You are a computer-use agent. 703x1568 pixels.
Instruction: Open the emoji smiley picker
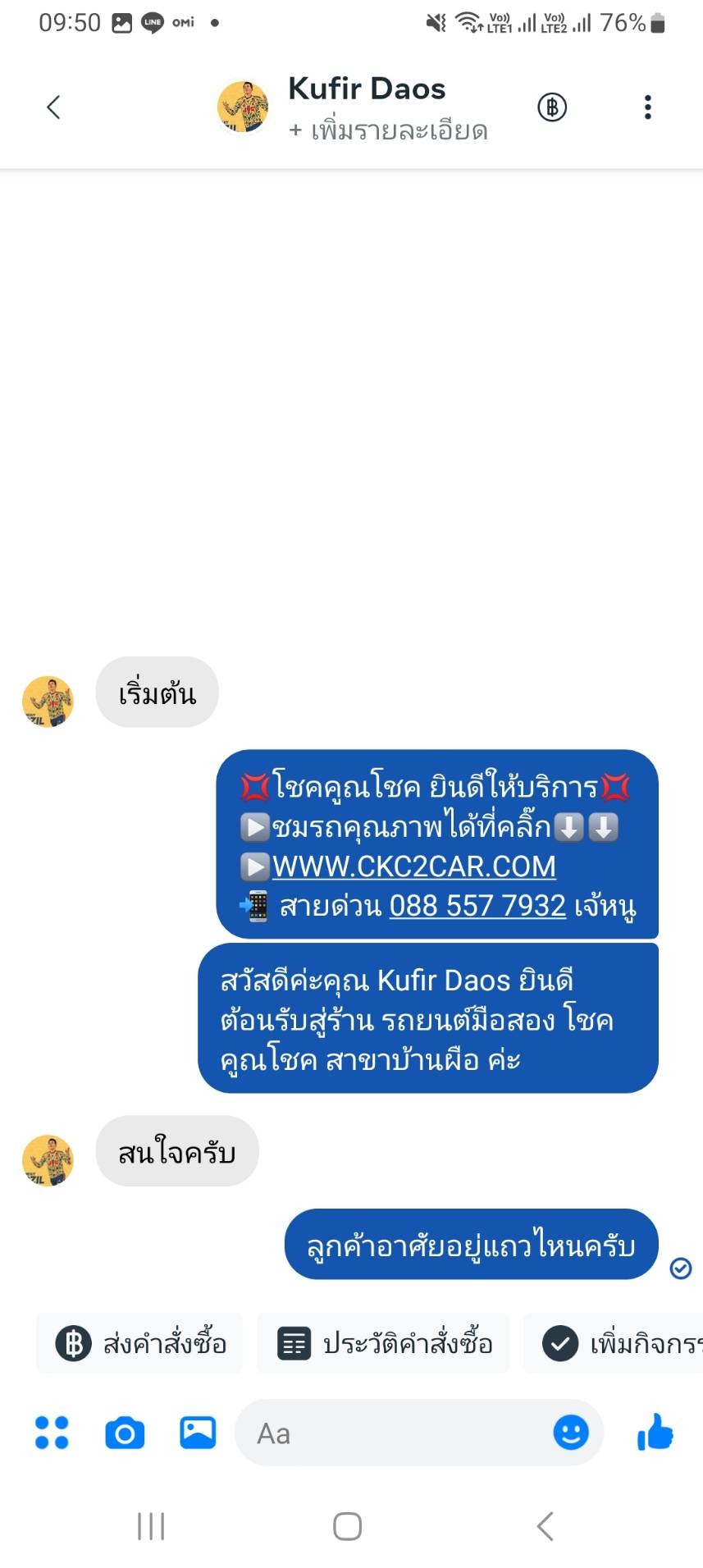click(x=571, y=1433)
